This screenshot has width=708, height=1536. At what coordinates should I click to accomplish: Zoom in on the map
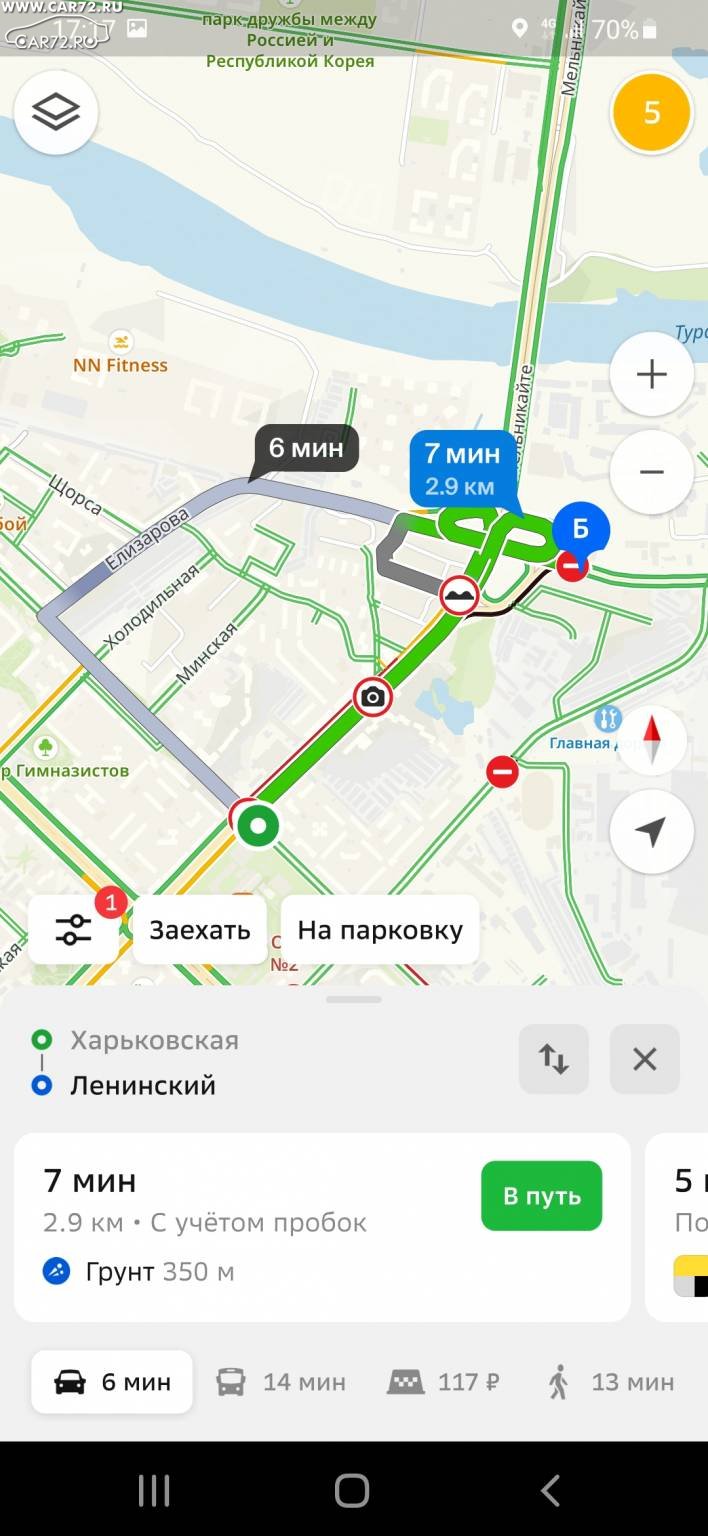(x=652, y=375)
